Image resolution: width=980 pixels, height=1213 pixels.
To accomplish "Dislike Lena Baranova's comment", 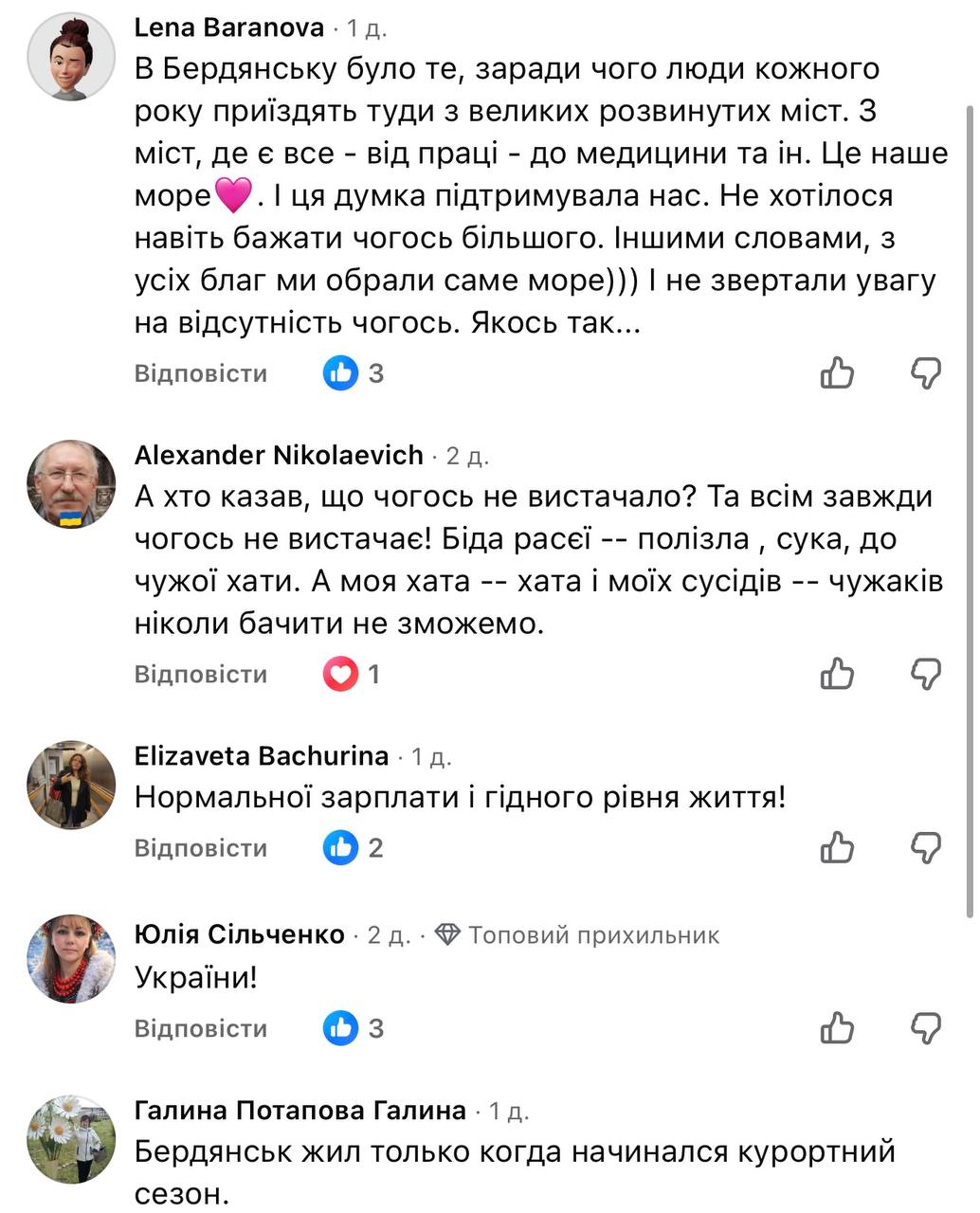I will [926, 373].
